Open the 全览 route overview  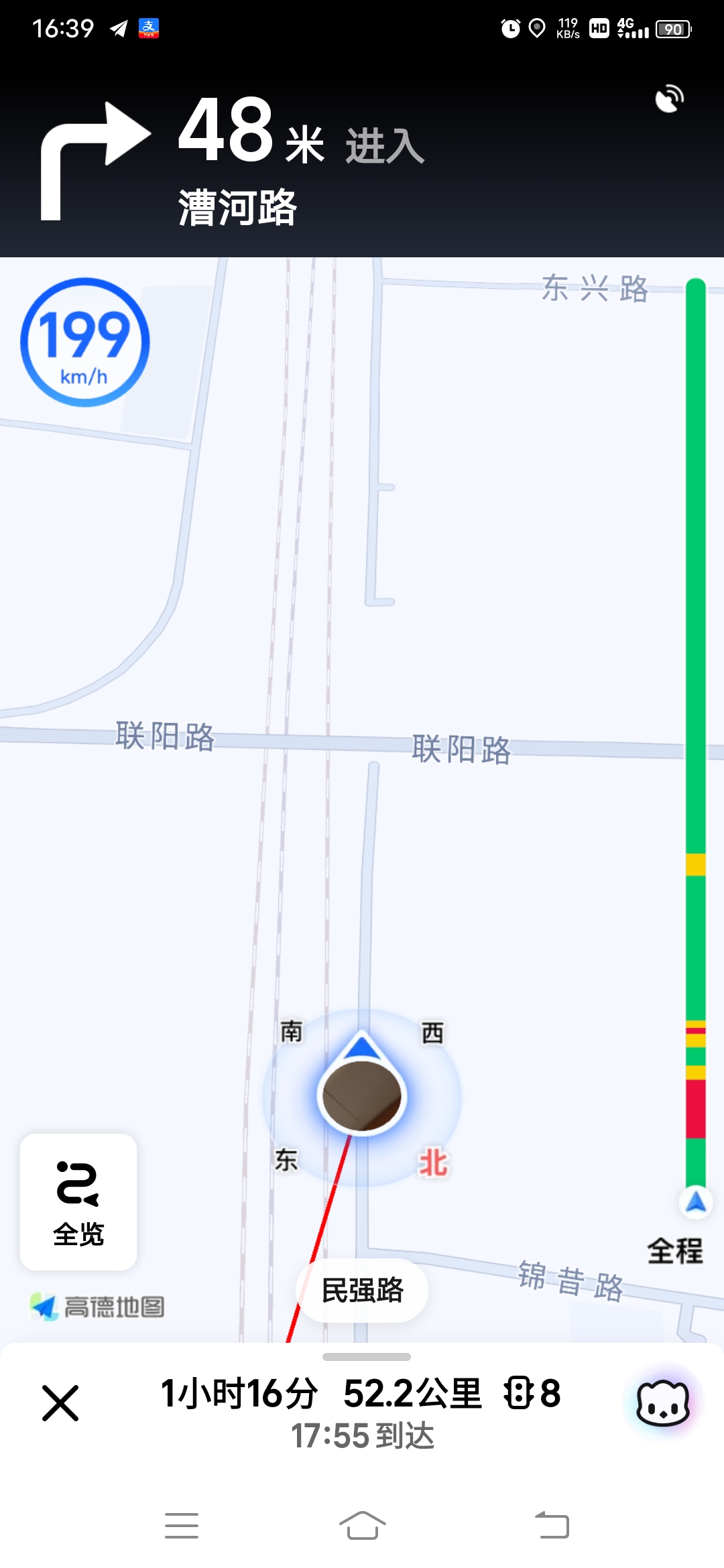(78, 1201)
